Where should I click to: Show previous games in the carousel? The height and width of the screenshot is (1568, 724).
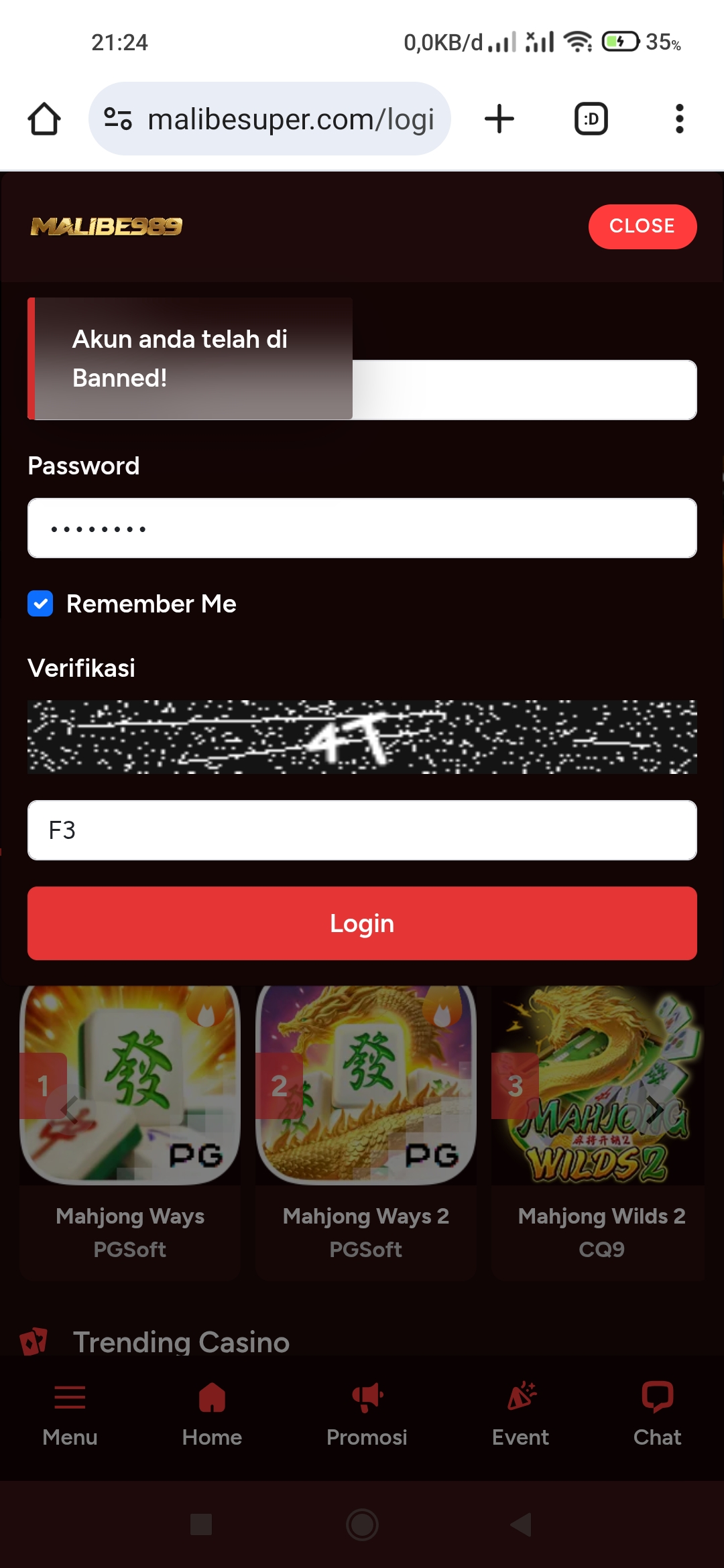coord(70,1110)
